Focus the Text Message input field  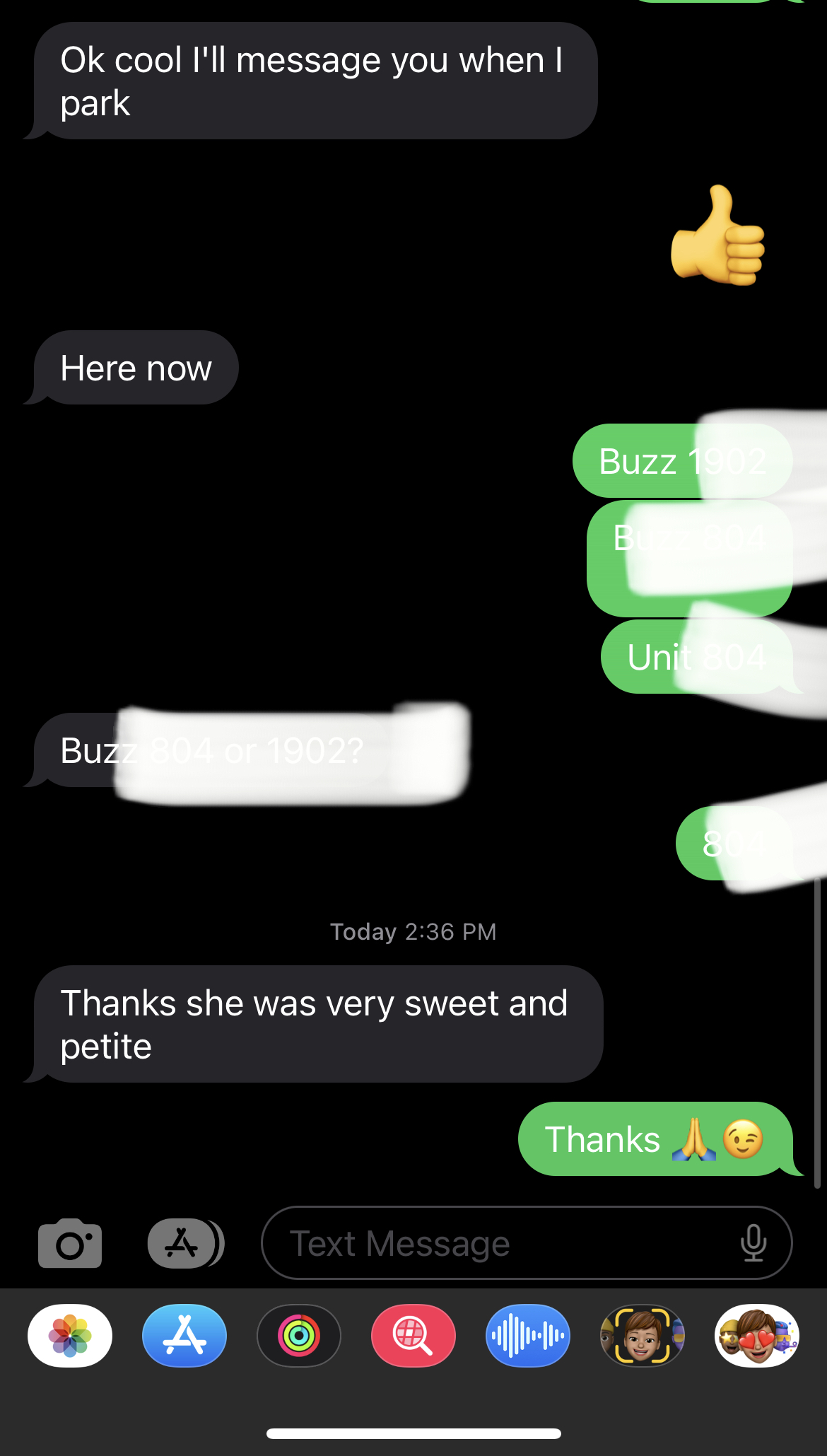point(495,1243)
